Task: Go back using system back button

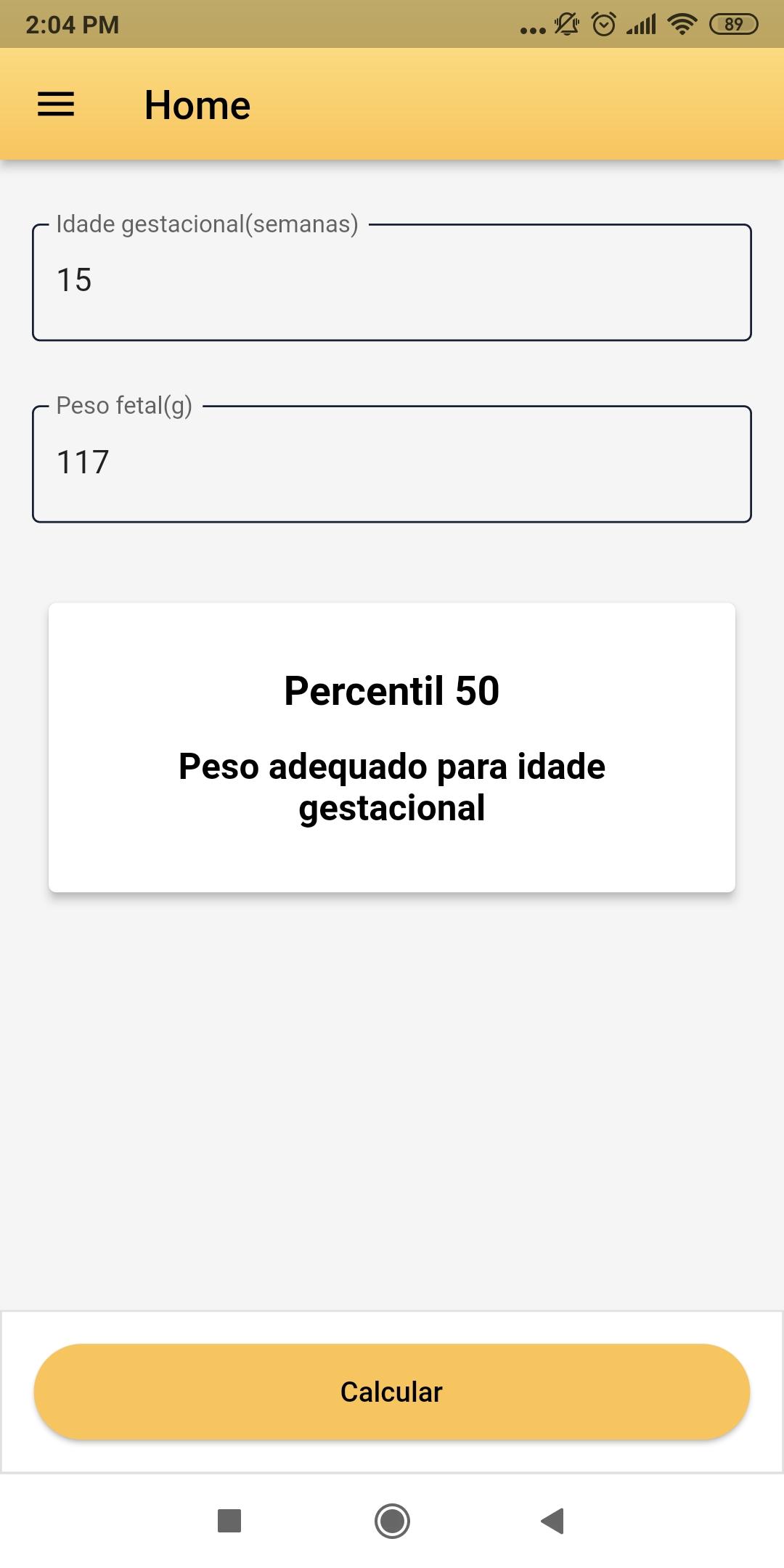Action: [x=553, y=1521]
